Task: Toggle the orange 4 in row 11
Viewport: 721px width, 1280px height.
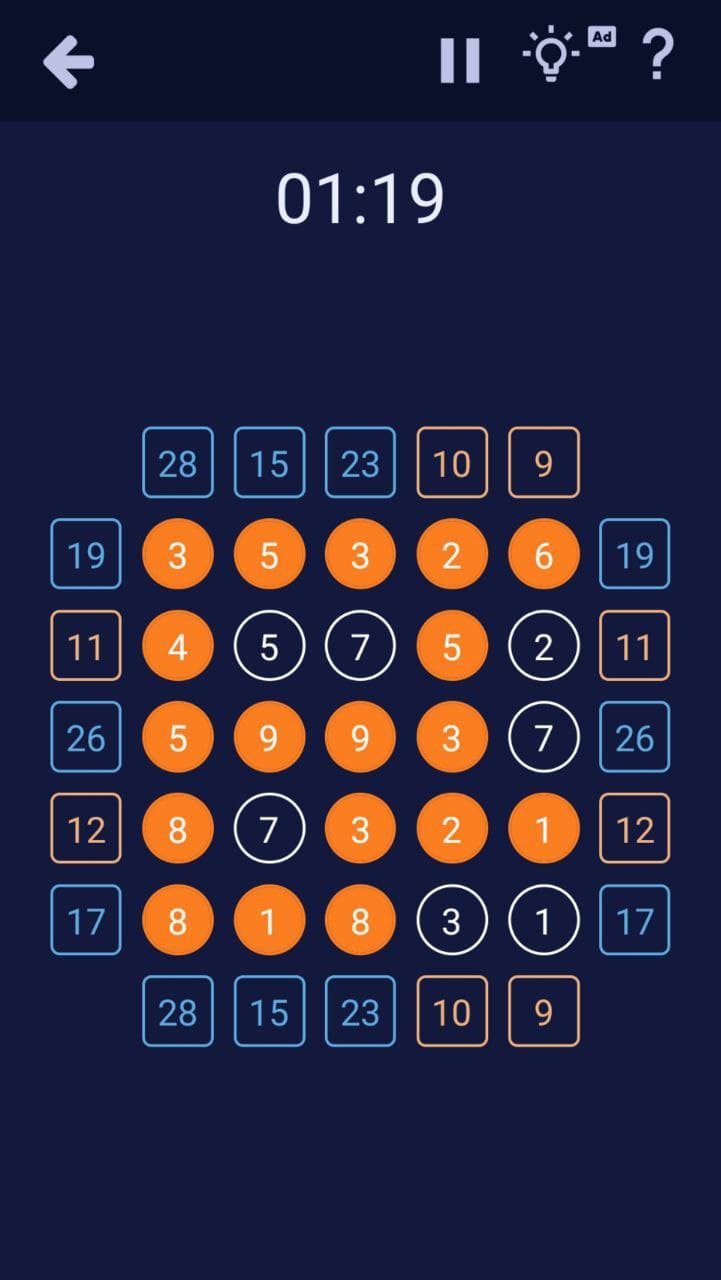Action: coord(177,646)
